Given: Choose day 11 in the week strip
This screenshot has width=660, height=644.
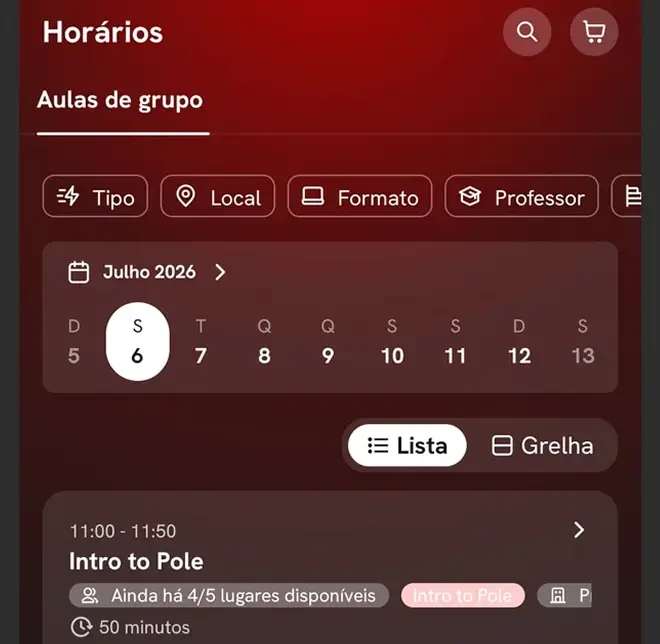Looking at the screenshot, I should click(455, 341).
